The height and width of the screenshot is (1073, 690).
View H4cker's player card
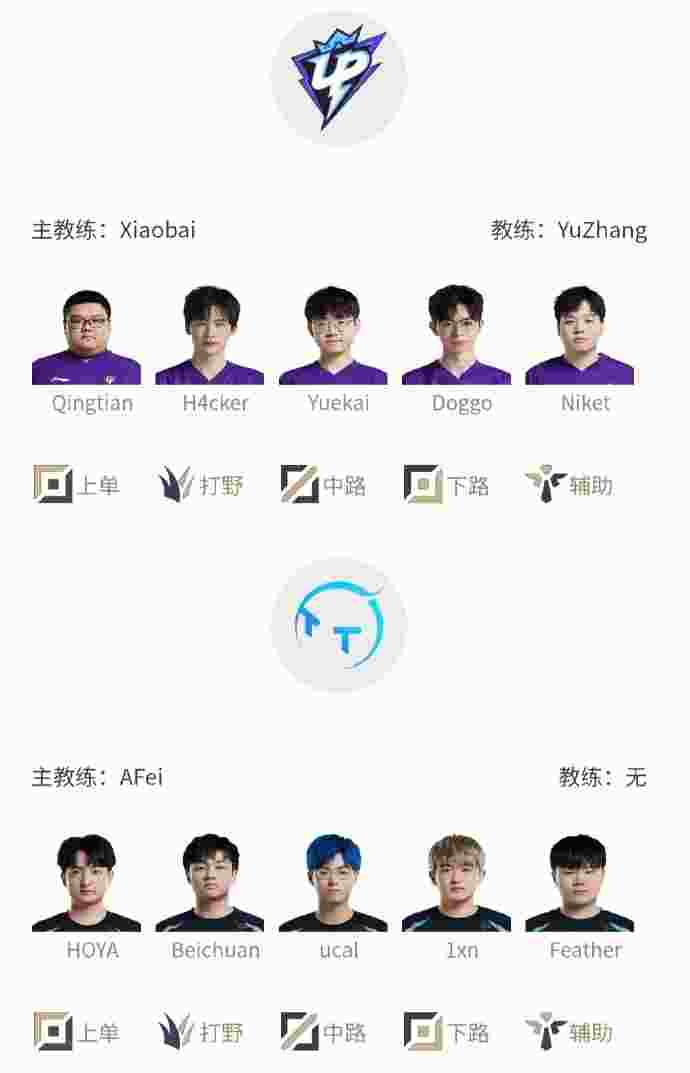click(x=210, y=337)
